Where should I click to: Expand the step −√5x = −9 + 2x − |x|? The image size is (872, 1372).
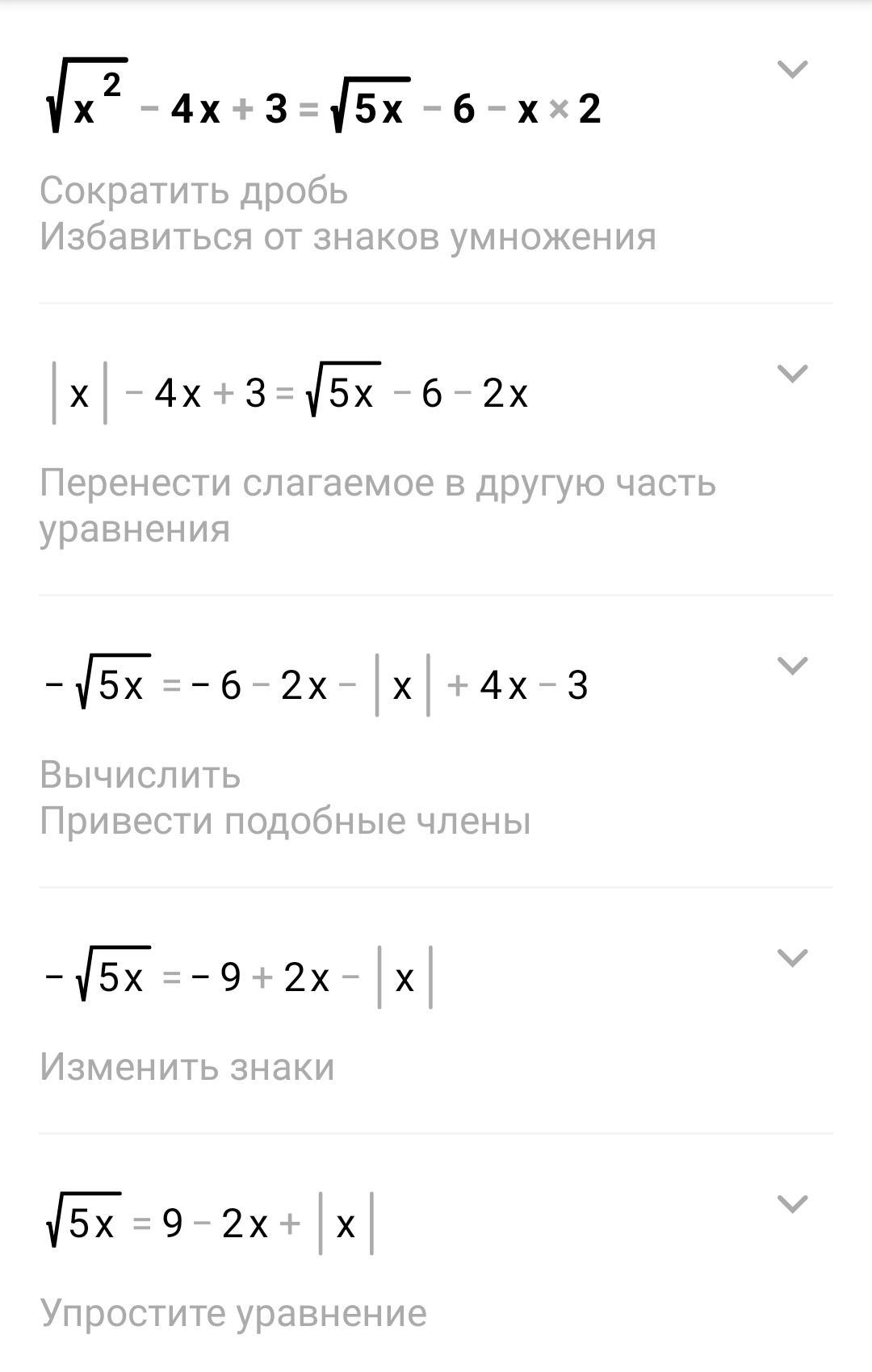(791, 958)
